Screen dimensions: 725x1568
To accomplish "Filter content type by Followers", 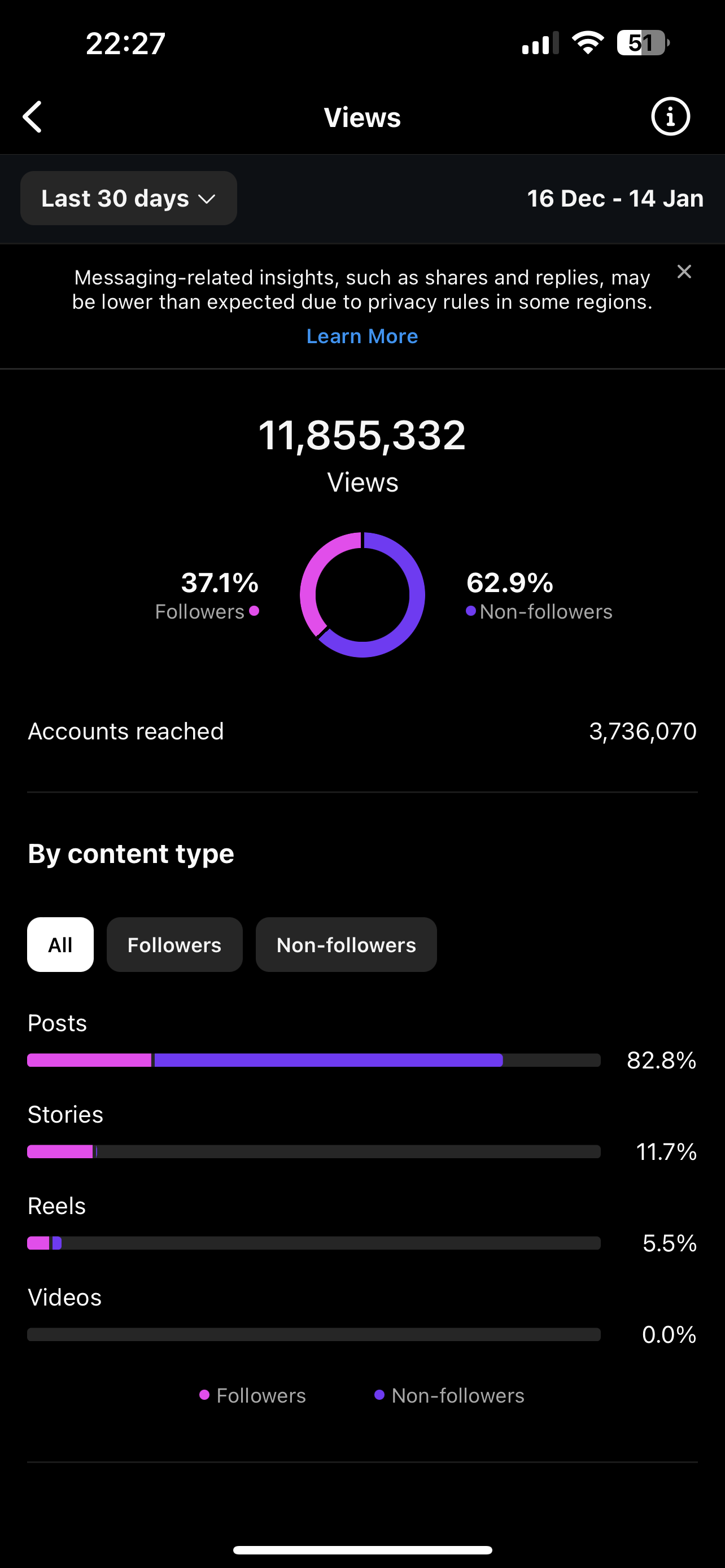I will coord(174,945).
